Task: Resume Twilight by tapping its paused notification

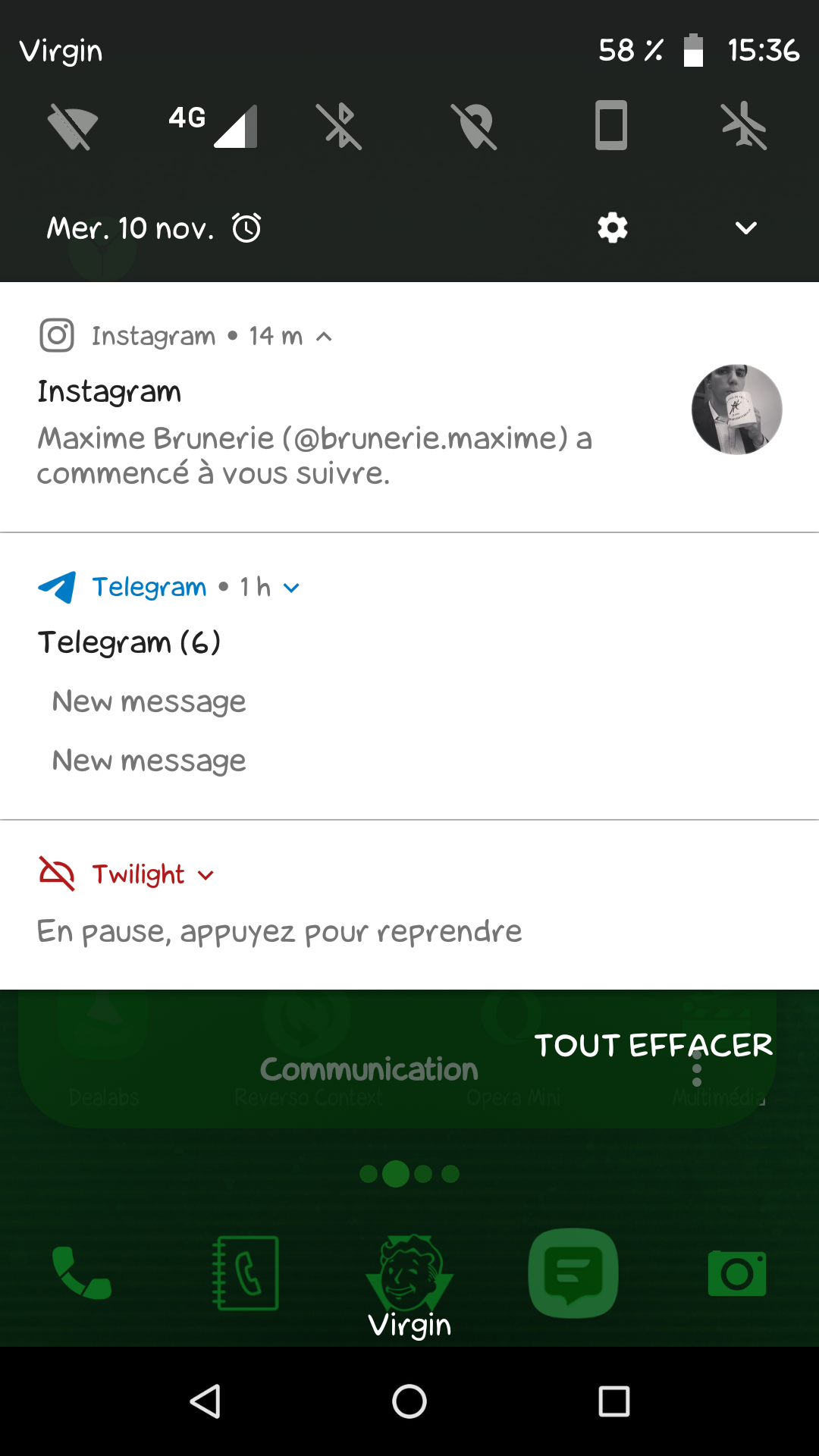Action: pos(279,931)
